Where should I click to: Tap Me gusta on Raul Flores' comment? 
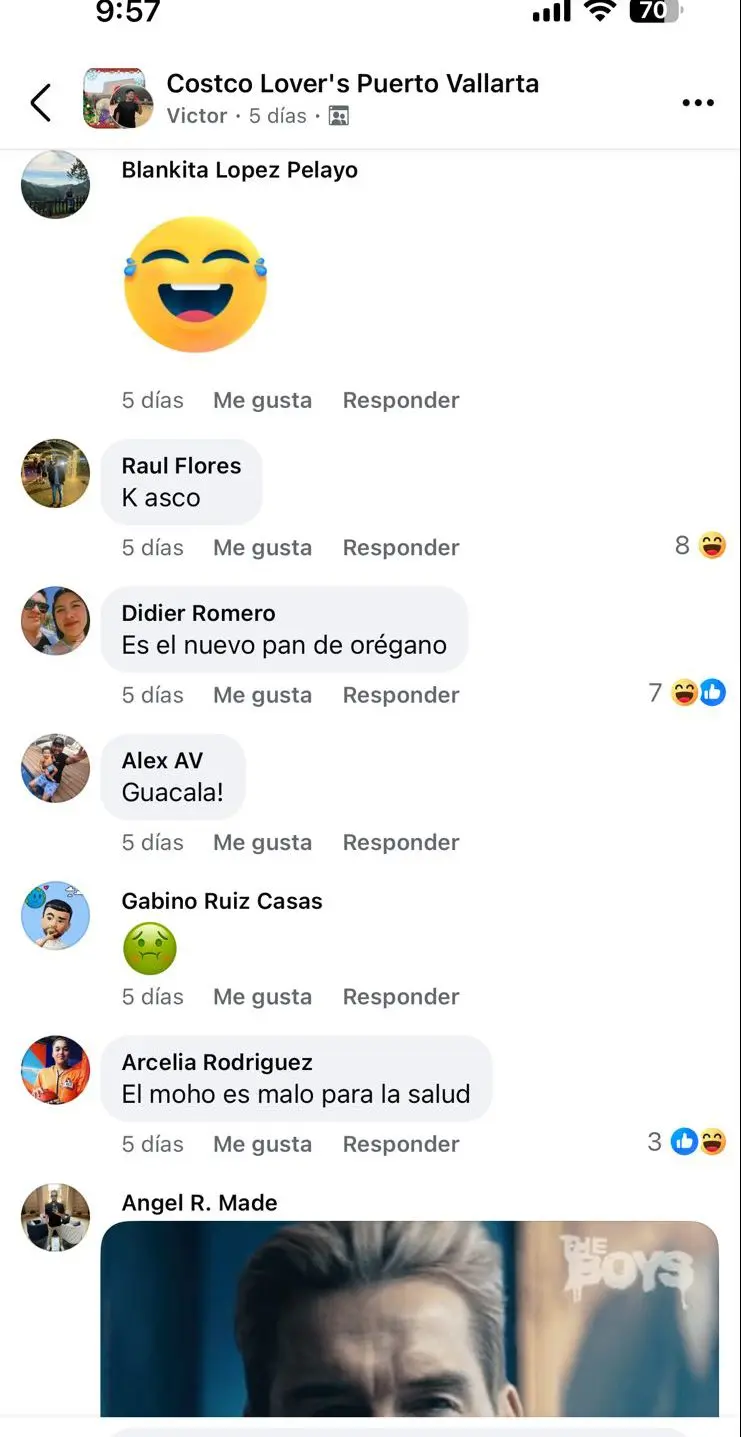[262, 547]
